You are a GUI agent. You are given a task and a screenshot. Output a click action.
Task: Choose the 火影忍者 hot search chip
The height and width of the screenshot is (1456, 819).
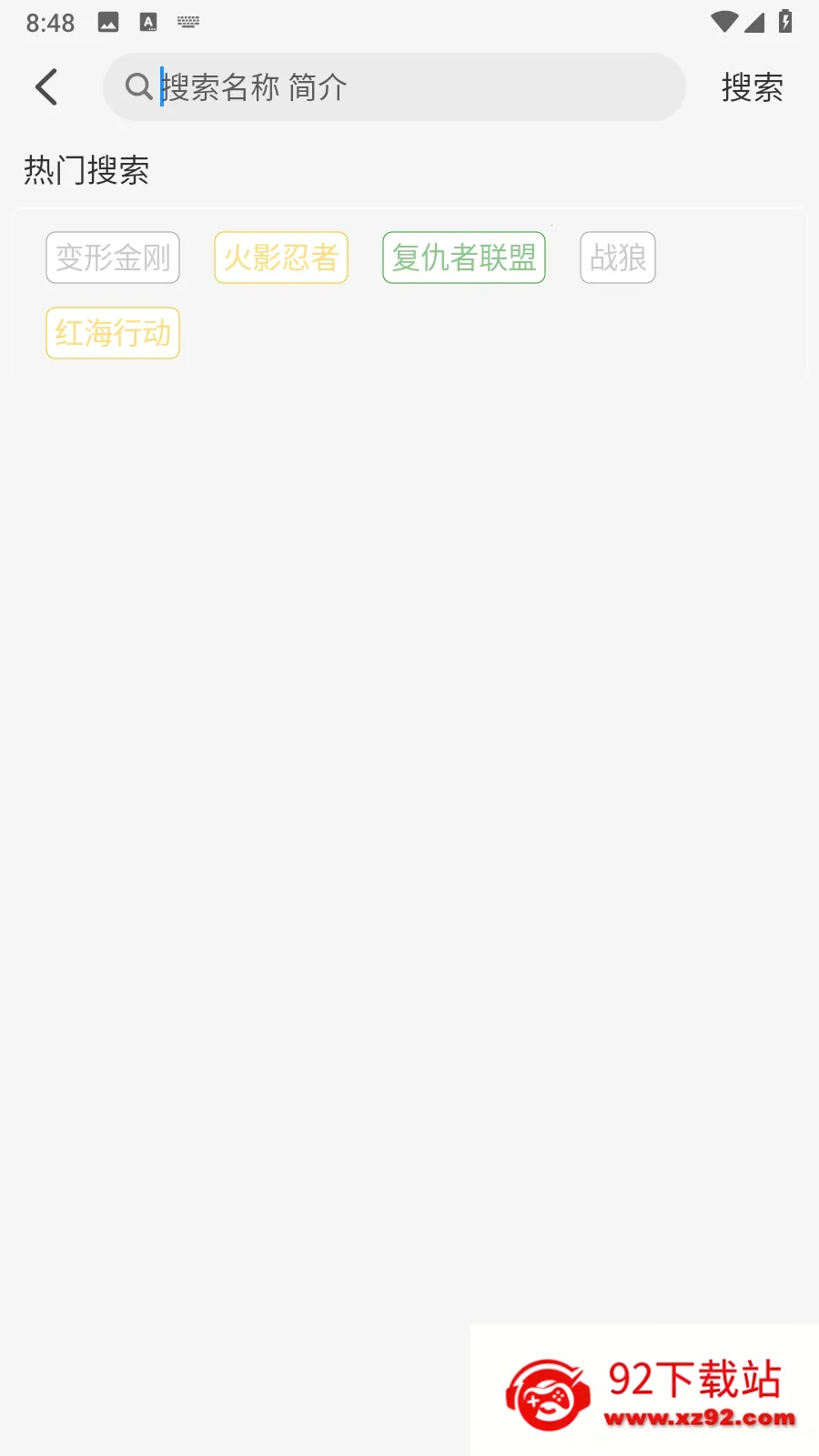click(281, 258)
